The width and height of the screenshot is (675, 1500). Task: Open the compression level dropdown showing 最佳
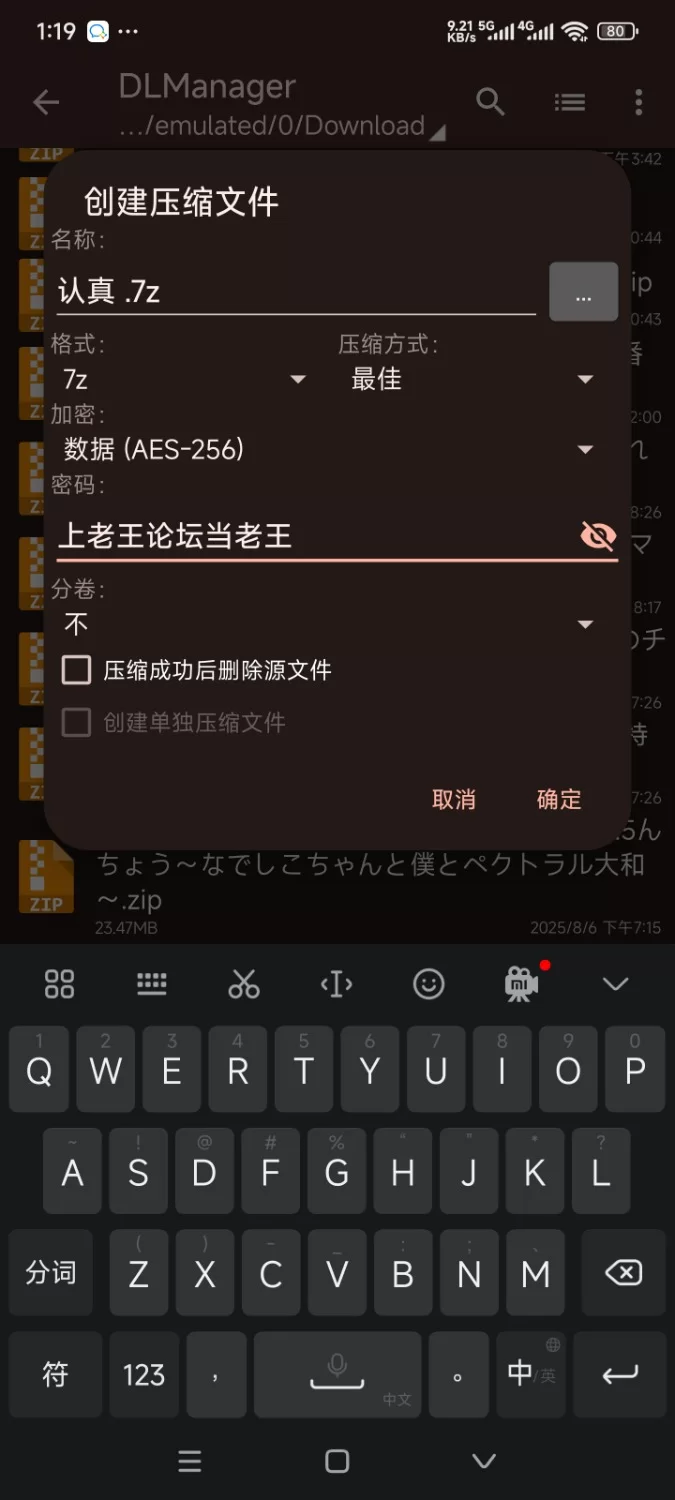click(472, 379)
